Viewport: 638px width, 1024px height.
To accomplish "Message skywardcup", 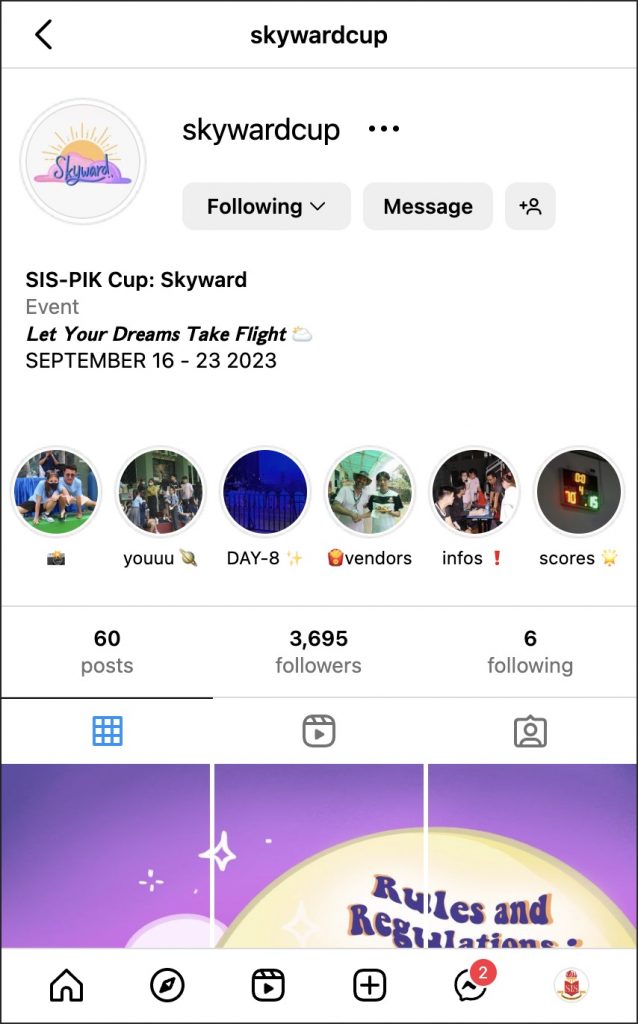I will [x=428, y=206].
